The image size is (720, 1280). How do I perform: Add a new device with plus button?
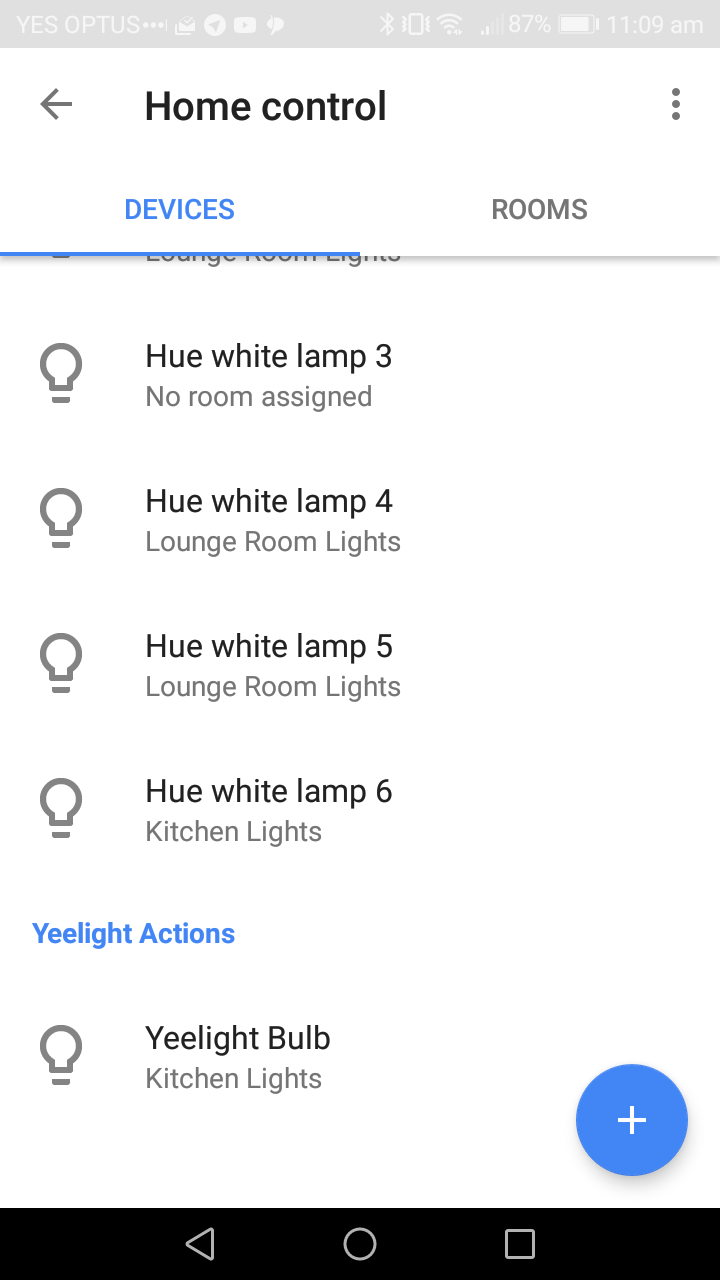[632, 1120]
